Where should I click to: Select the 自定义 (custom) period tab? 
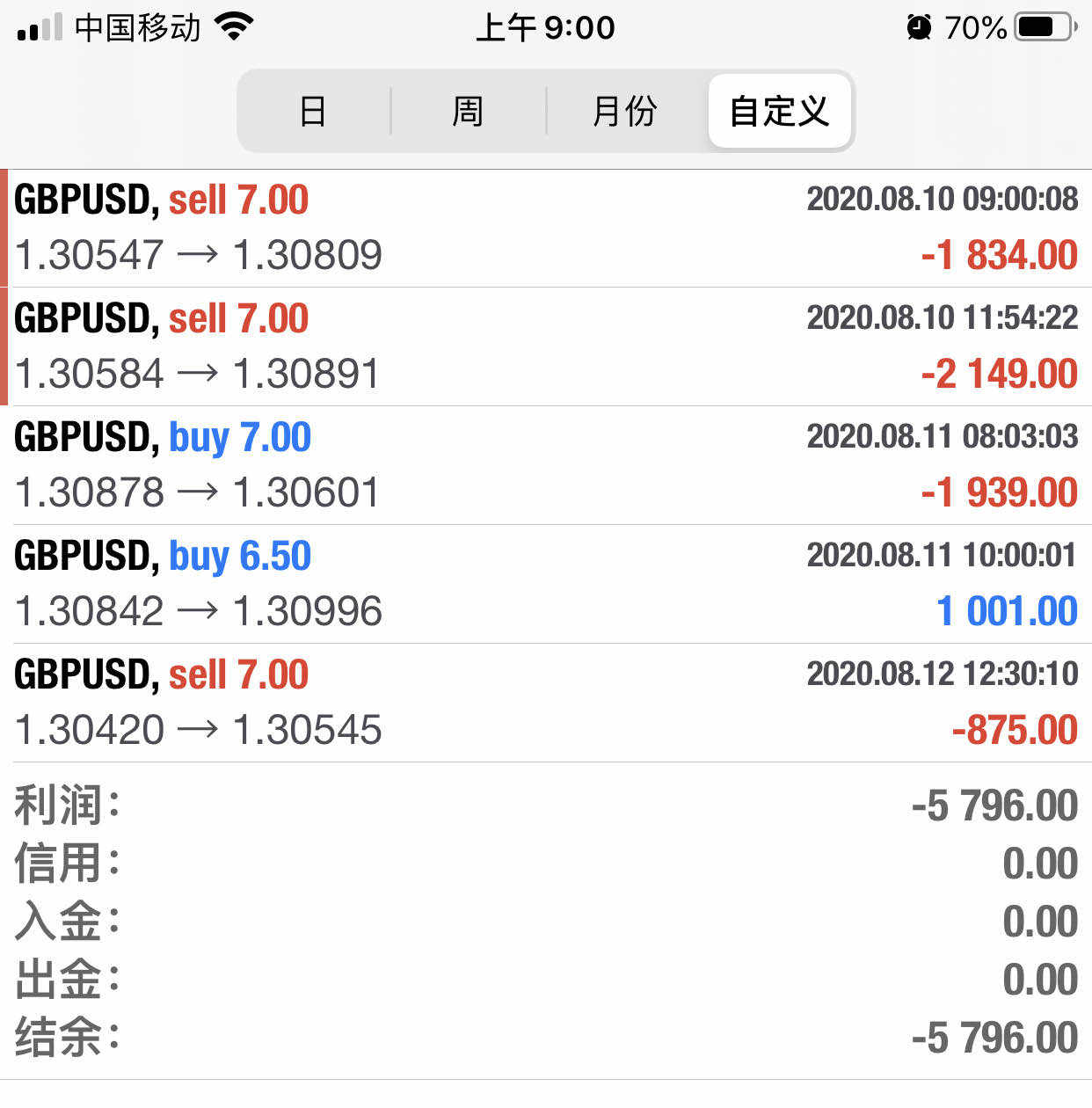tap(779, 112)
